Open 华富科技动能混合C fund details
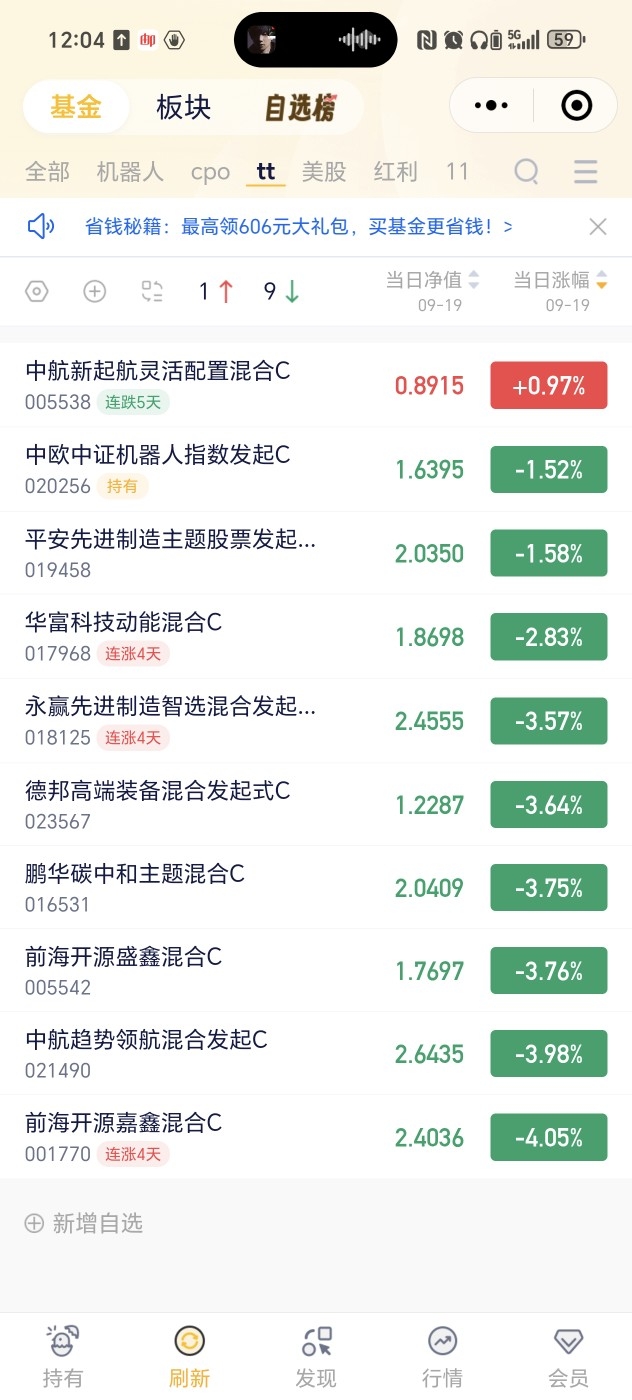Screen dimensions: 632x1400 [316, 637]
